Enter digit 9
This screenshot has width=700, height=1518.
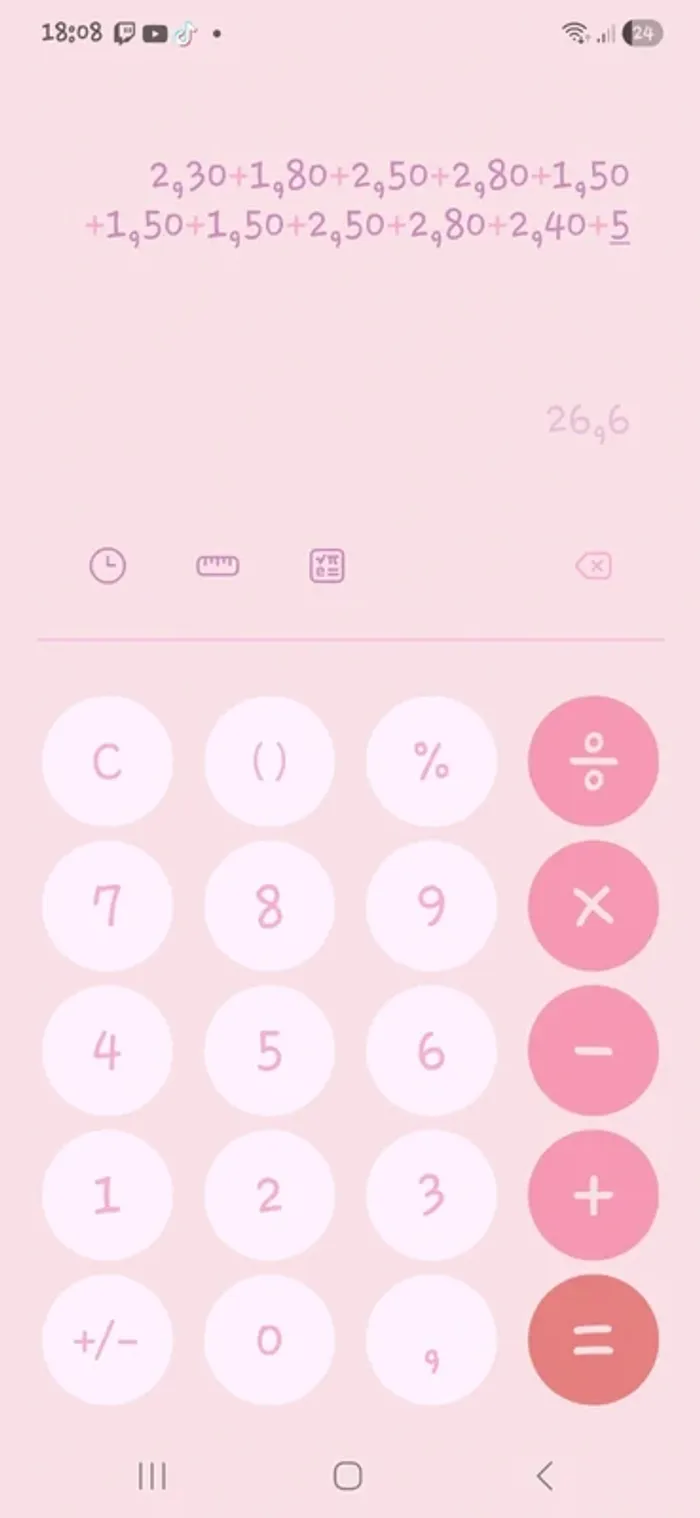[431, 906]
